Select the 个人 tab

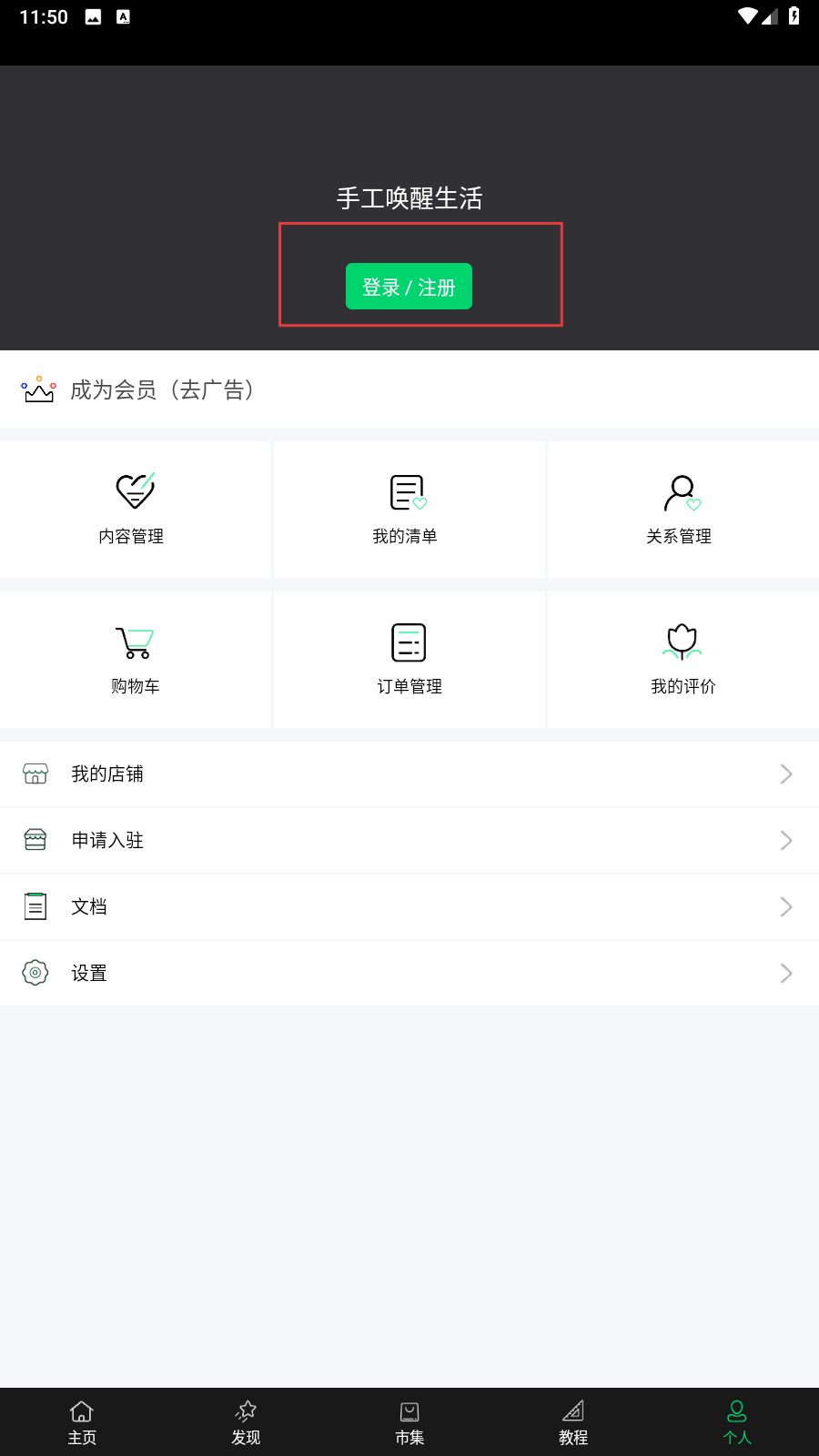(737, 1422)
